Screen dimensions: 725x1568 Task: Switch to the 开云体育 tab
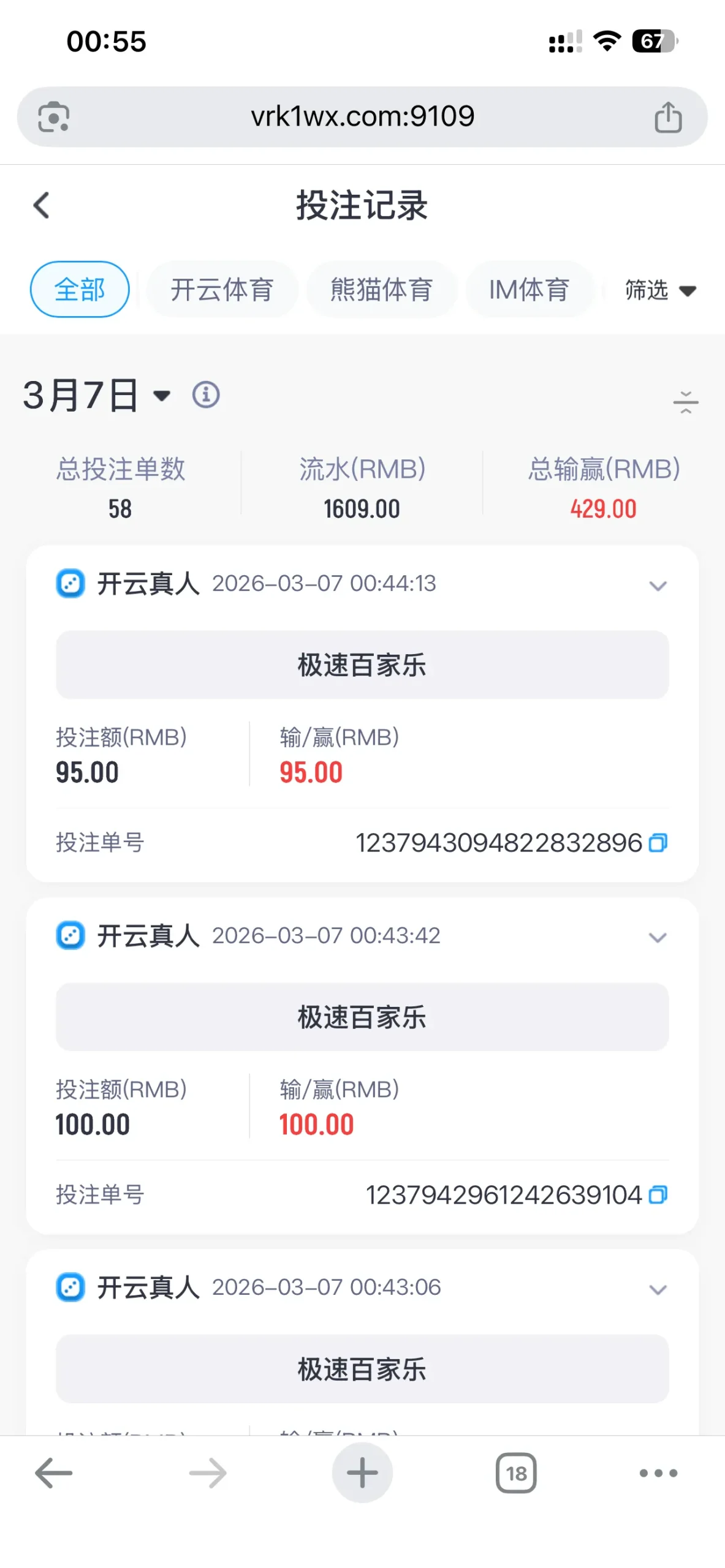[x=222, y=289]
